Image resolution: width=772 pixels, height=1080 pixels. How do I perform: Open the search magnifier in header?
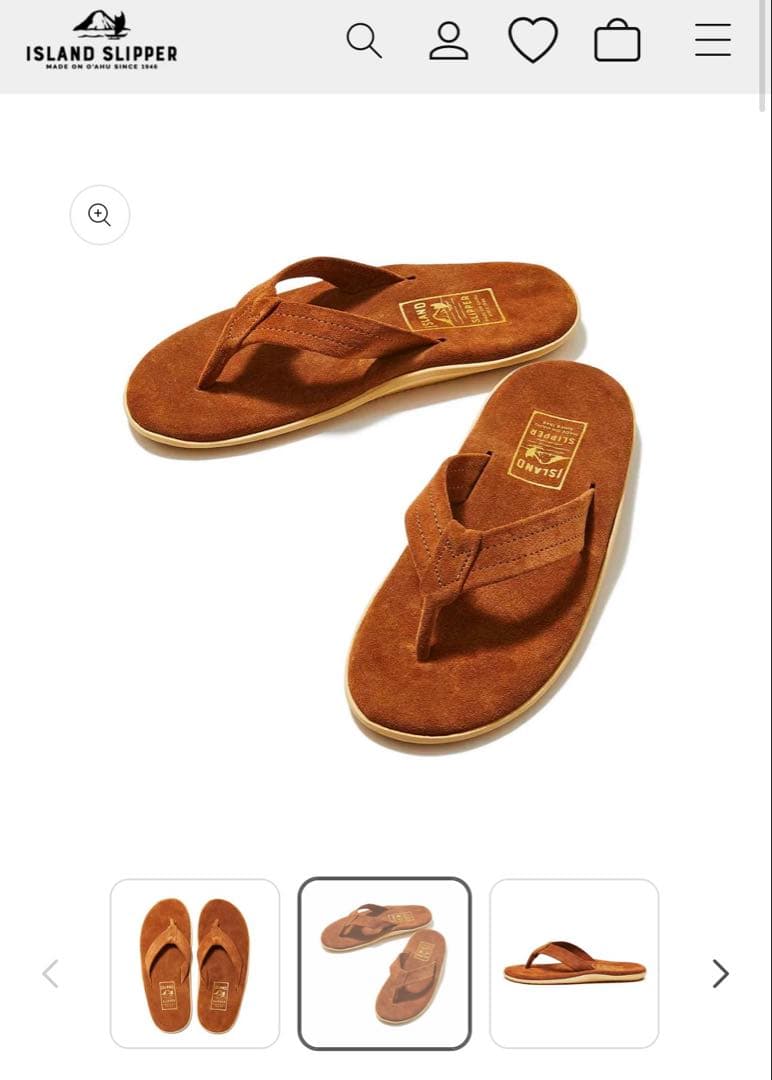pos(364,41)
